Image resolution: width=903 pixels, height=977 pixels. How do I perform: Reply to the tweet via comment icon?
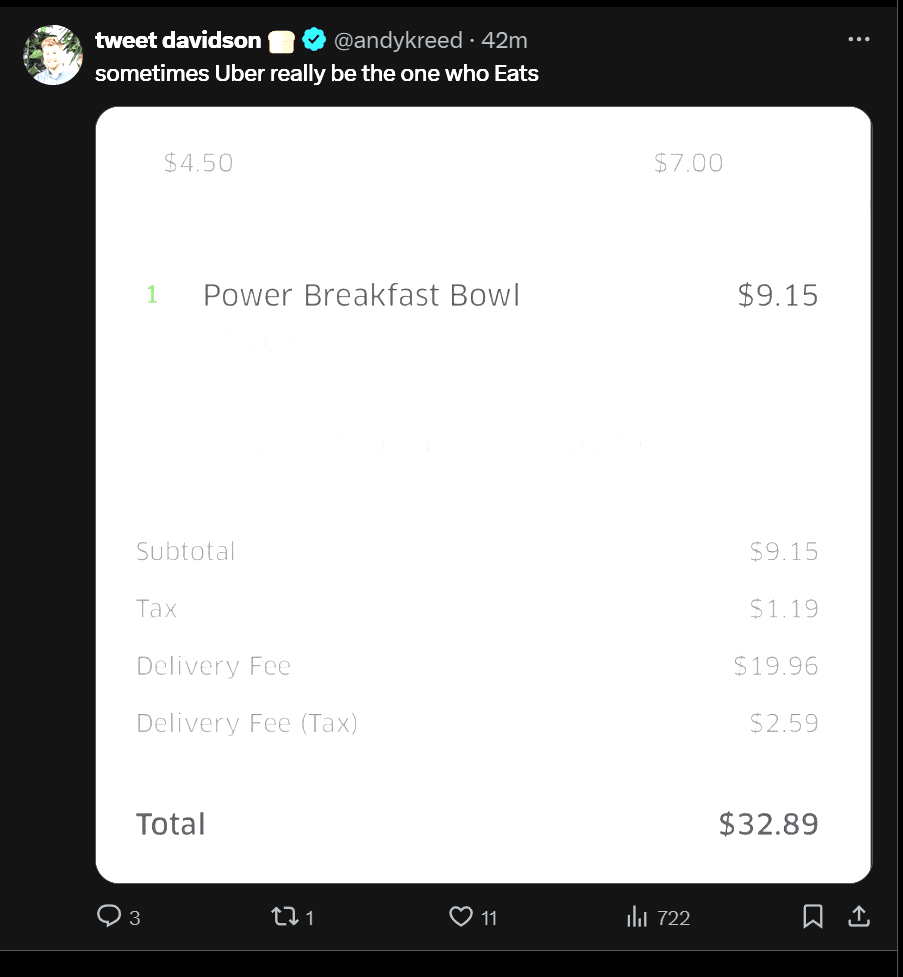109,916
